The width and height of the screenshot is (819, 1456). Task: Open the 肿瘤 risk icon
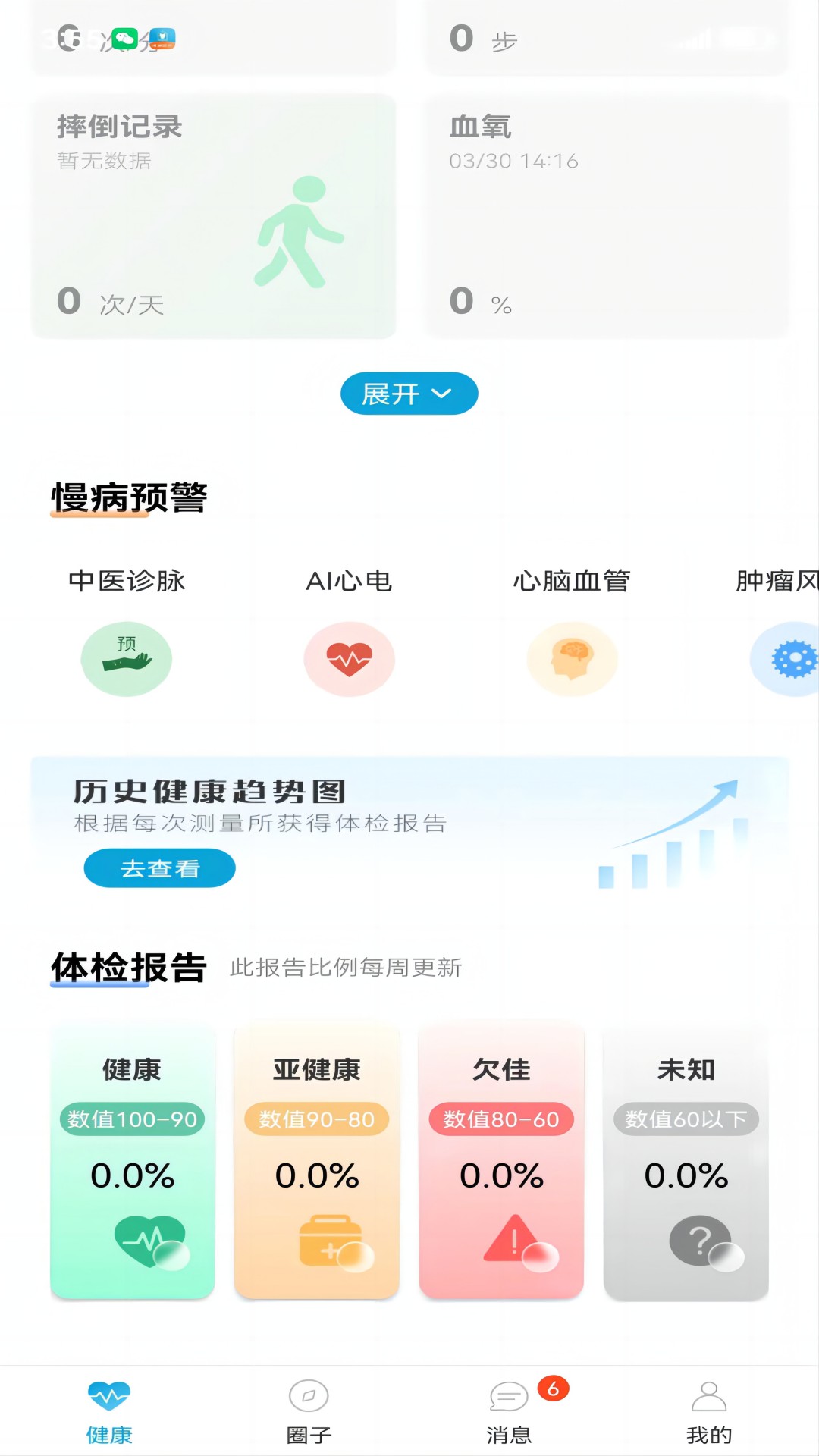tap(786, 659)
